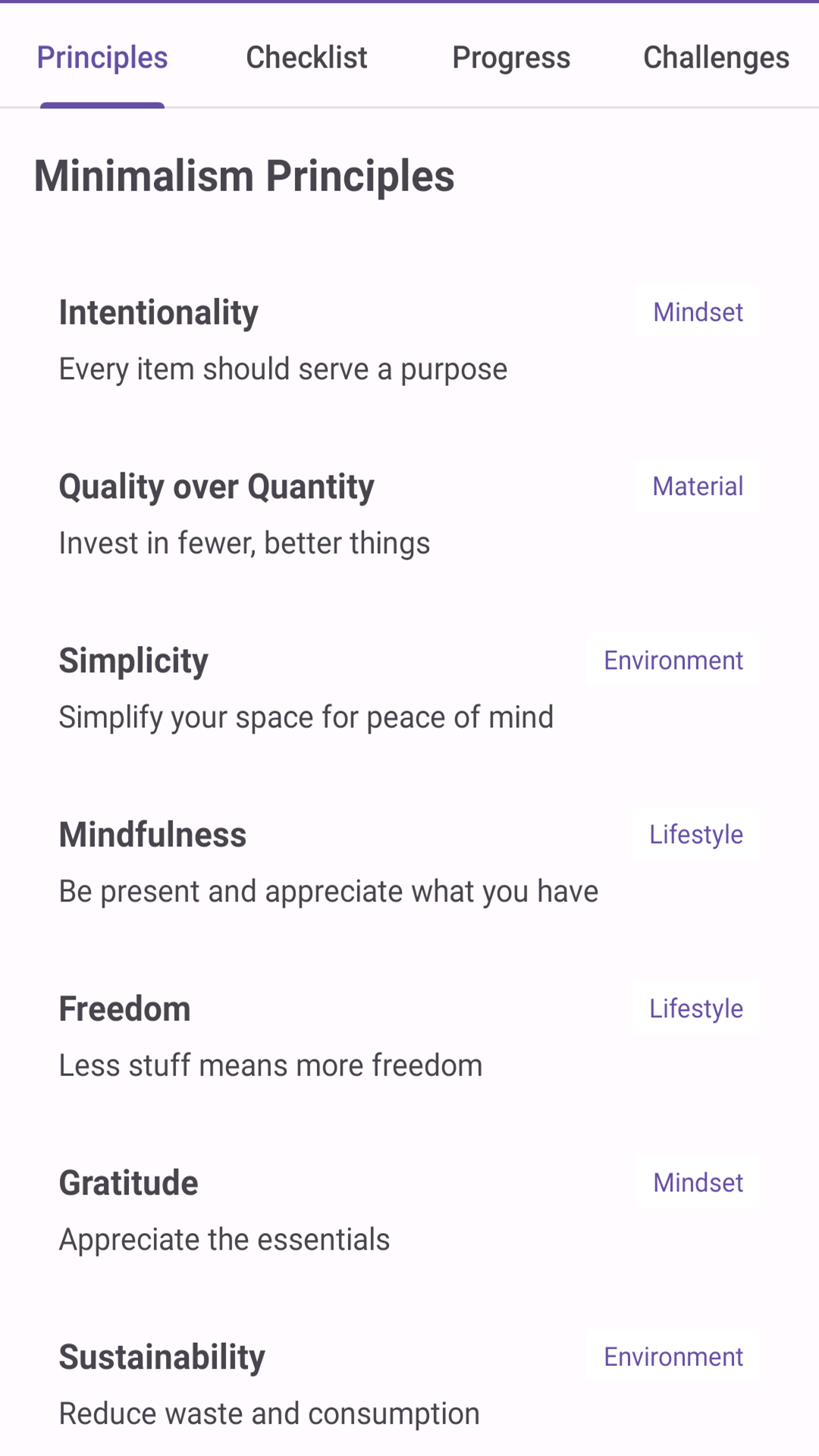The width and height of the screenshot is (819, 1456).
Task: Open the Gratitude principle
Action: (x=409, y=1211)
